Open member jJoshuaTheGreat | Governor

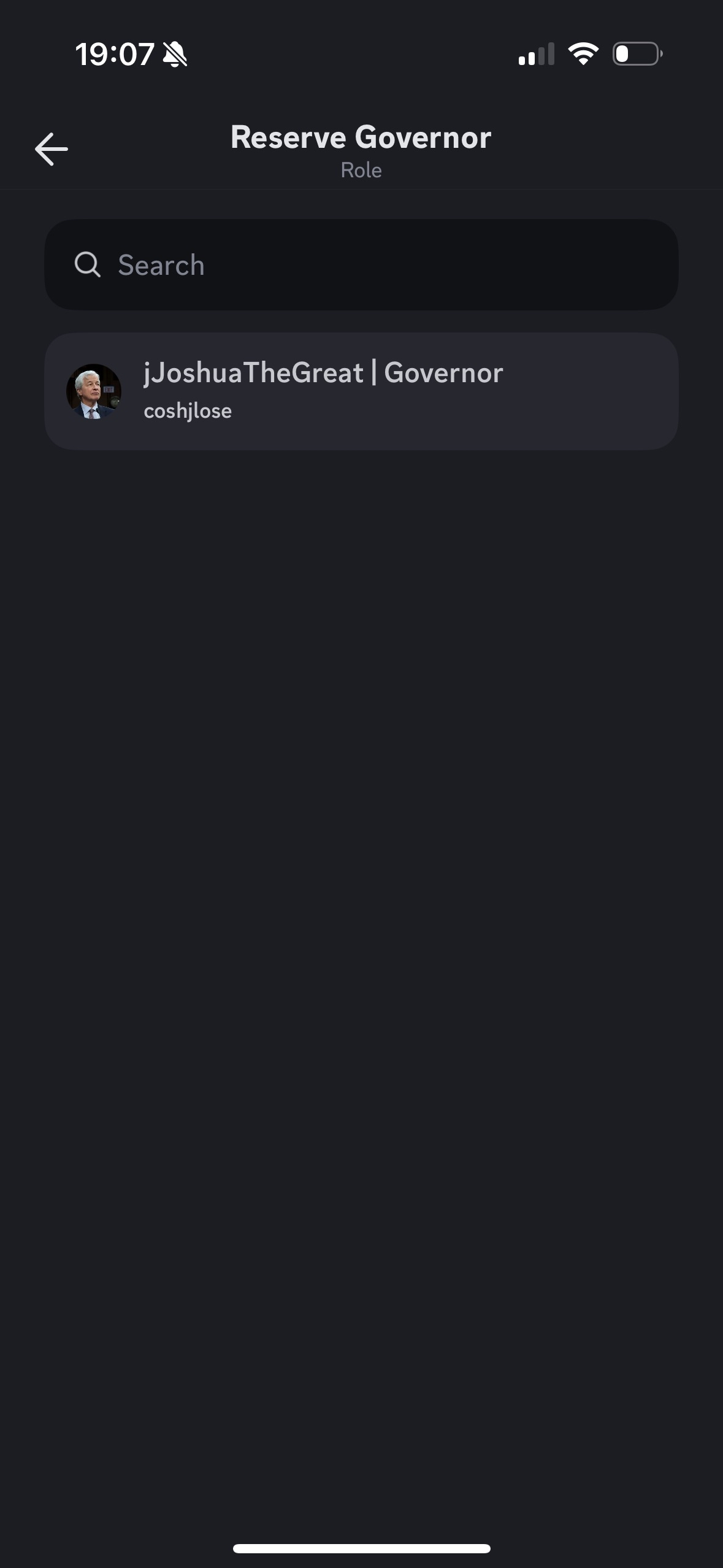click(361, 391)
